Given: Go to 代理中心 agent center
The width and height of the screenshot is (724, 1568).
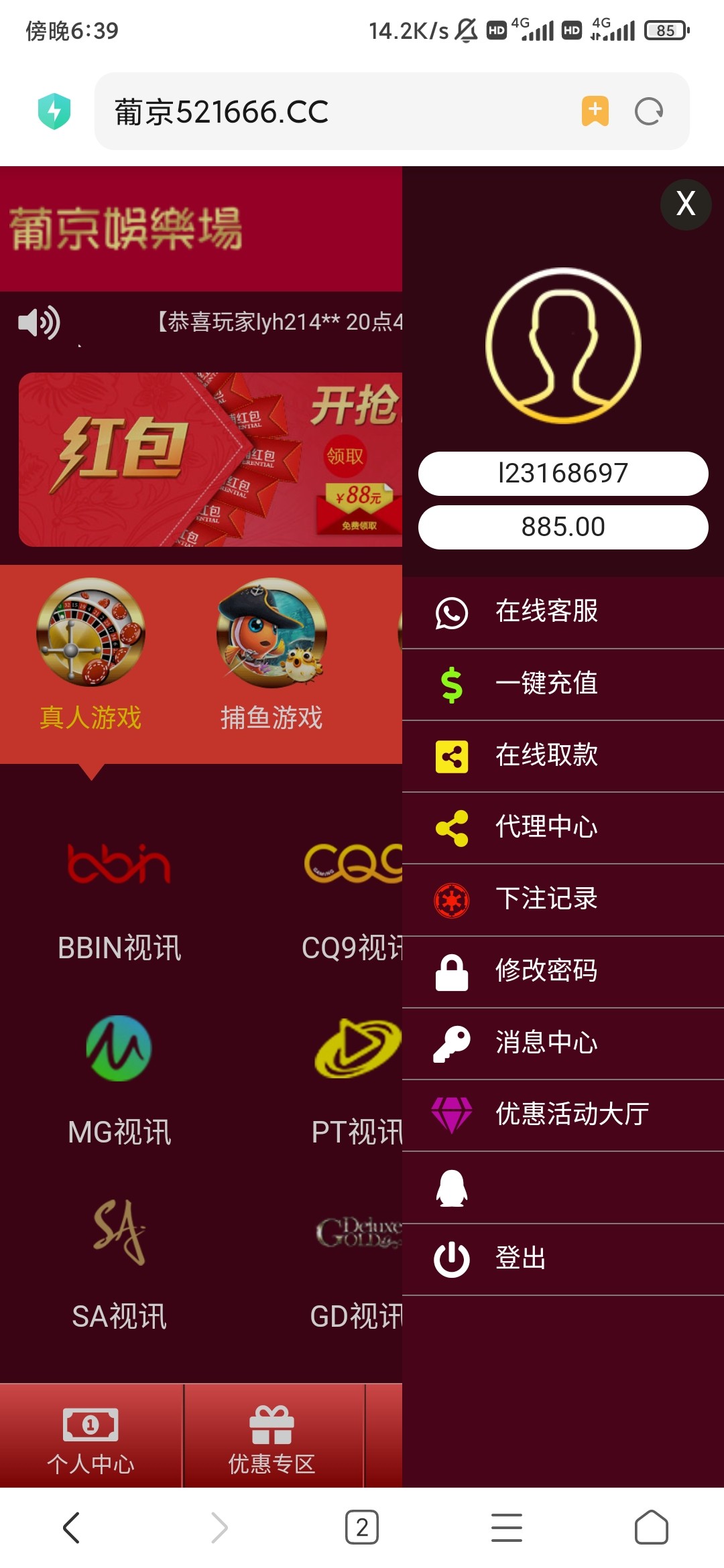Looking at the screenshot, I should 546,828.
